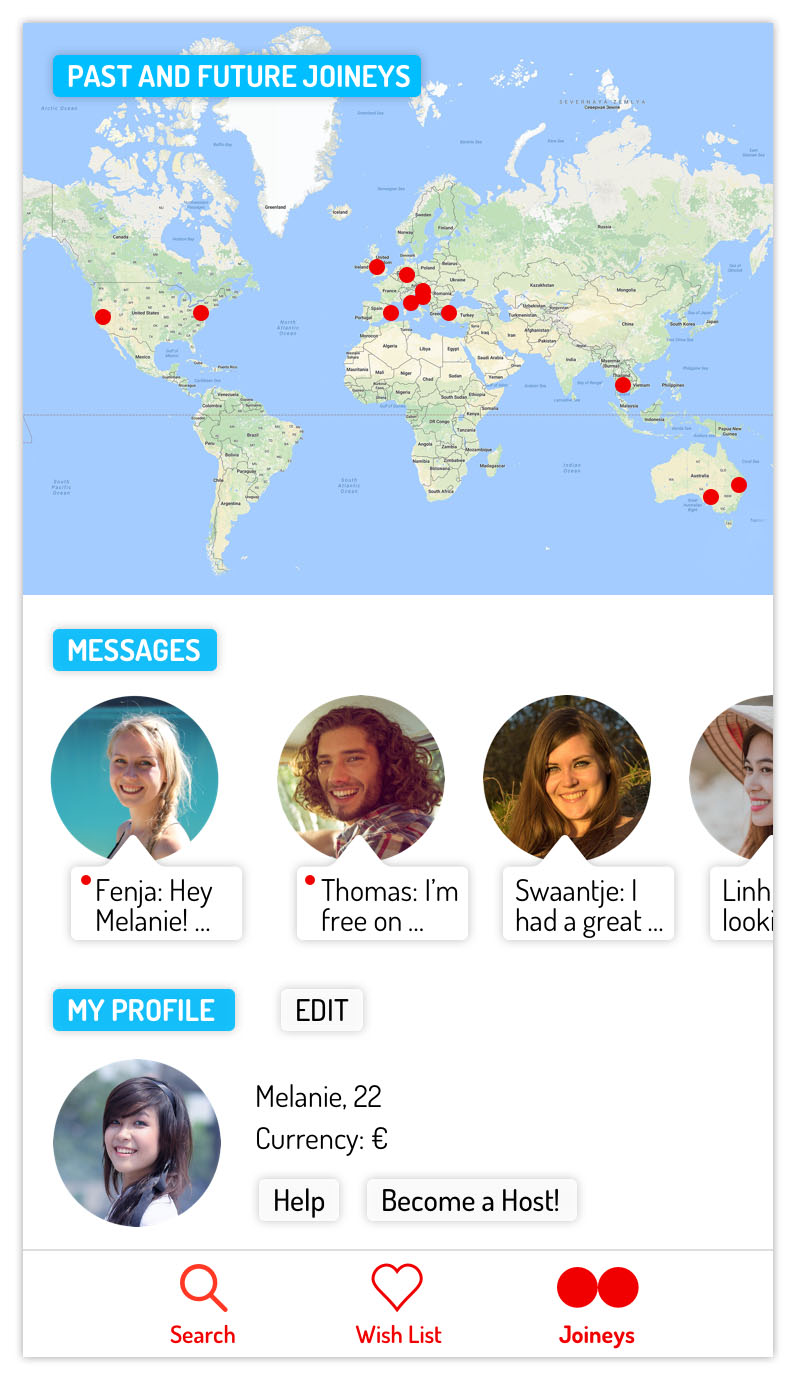Open the message from Fenja
This screenshot has width=796, height=1380.
156,904
